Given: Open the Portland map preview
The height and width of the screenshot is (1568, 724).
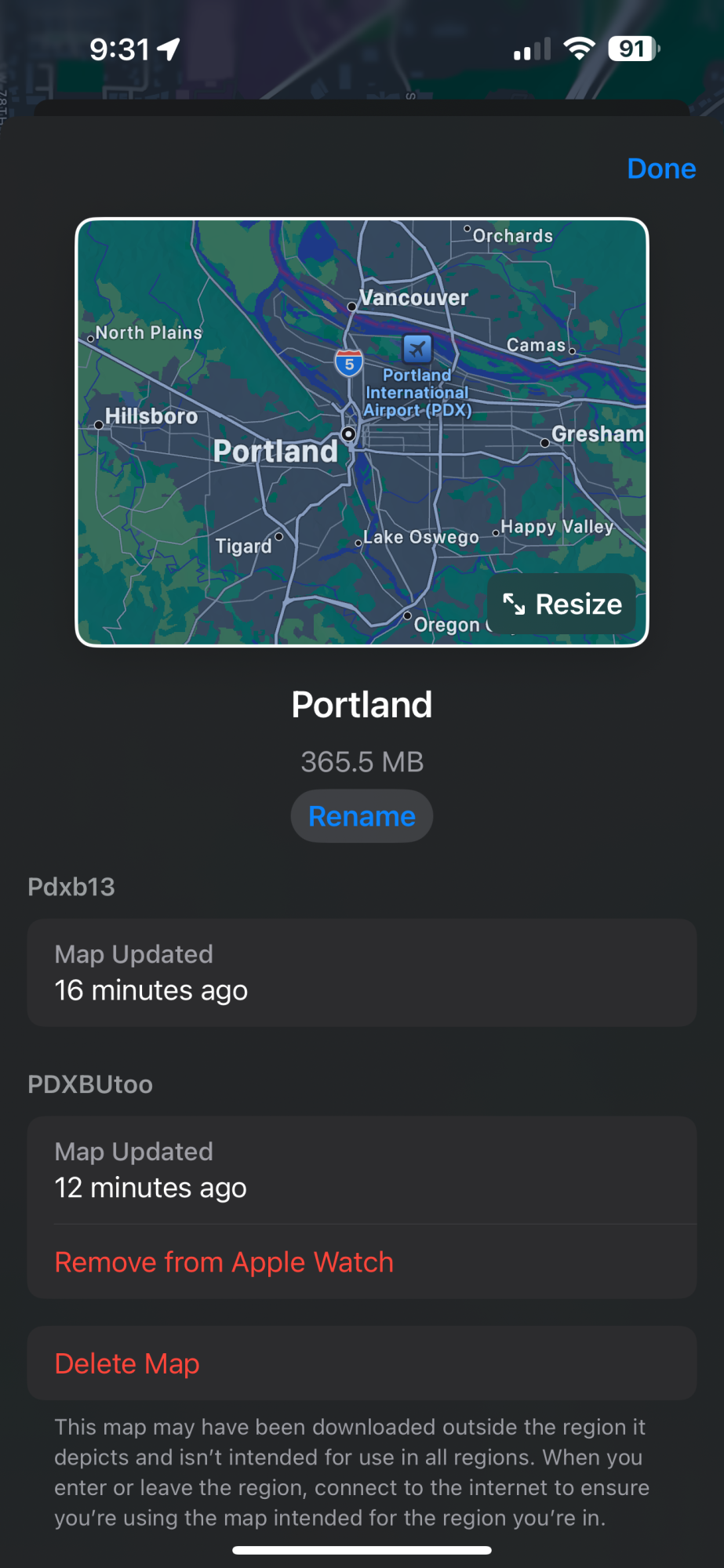Looking at the screenshot, I should coord(362,432).
